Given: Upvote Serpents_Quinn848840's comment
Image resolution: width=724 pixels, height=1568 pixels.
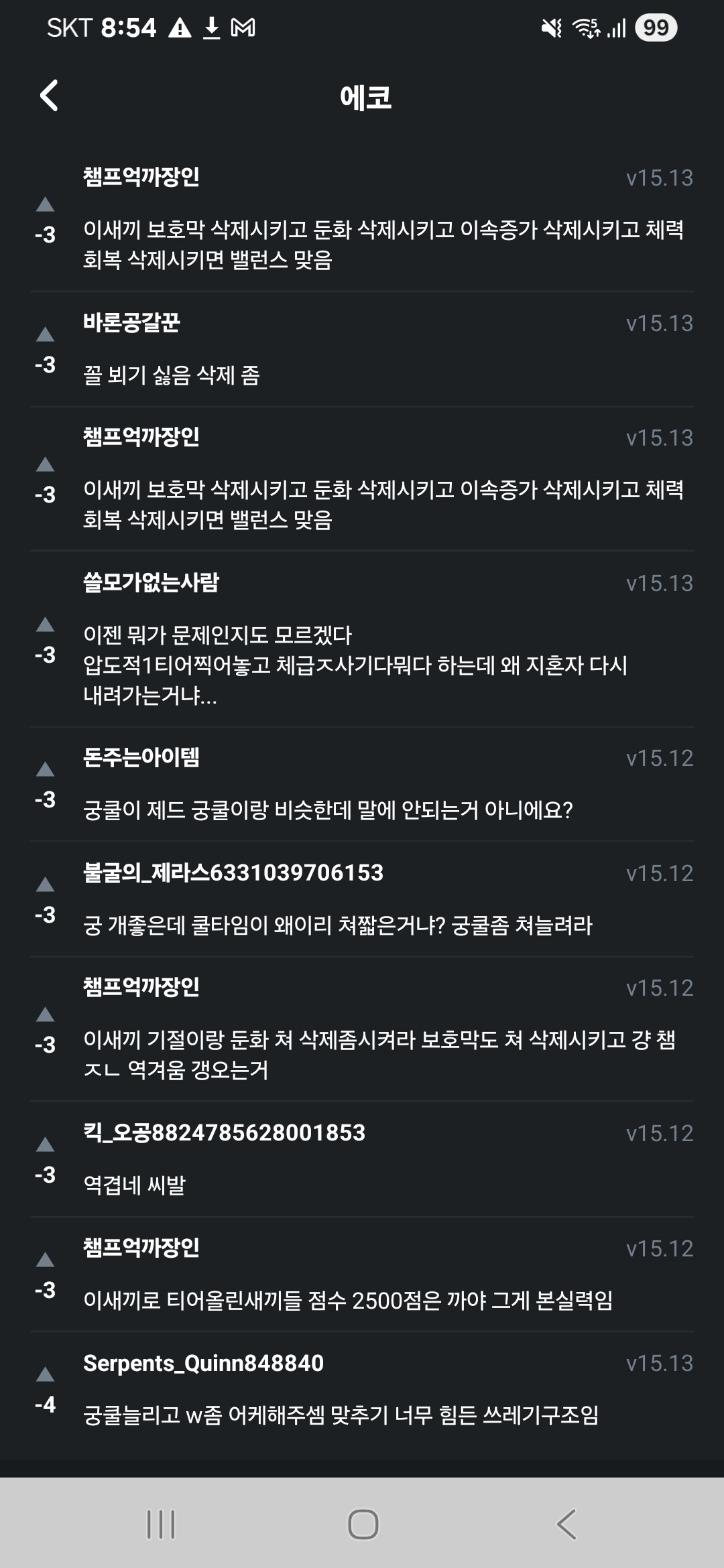Looking at the screenshot, I should pos(45,1374).
